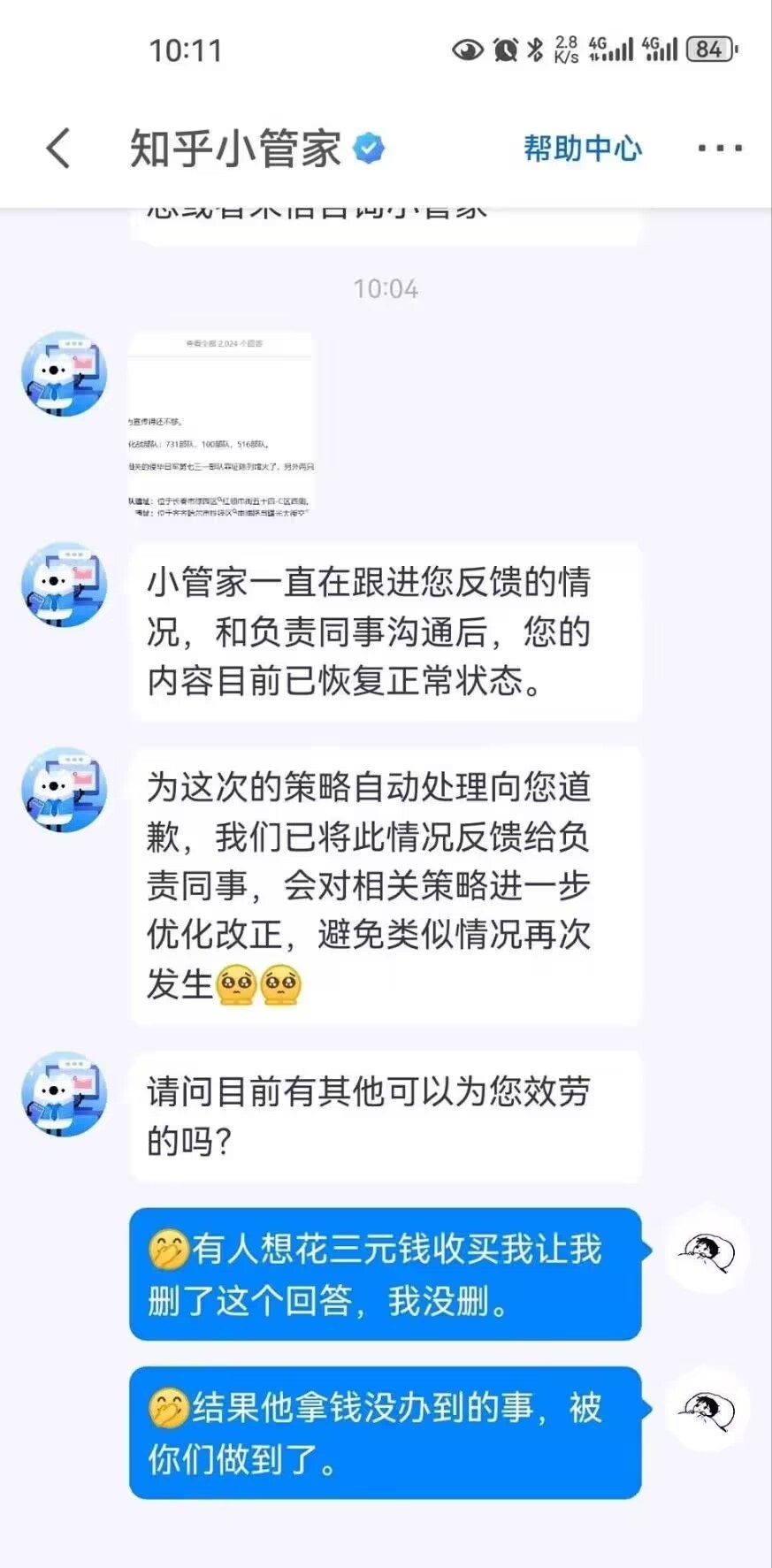
Task: Open the three-dot overflow menu
Action: click(720, 148)
